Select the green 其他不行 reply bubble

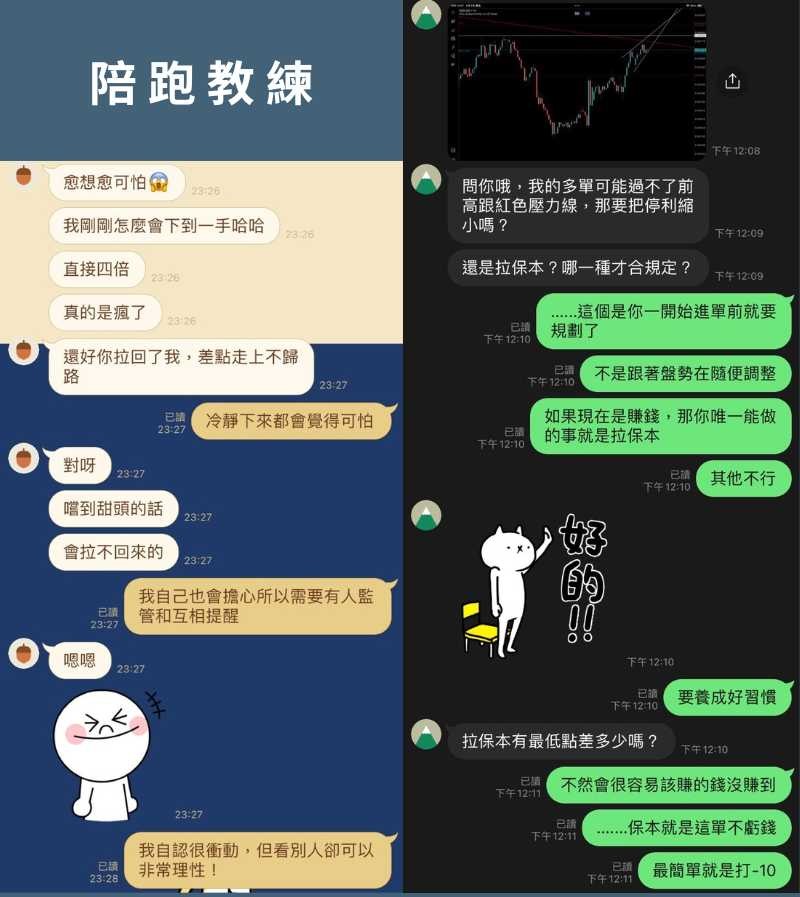click(747, 479)
